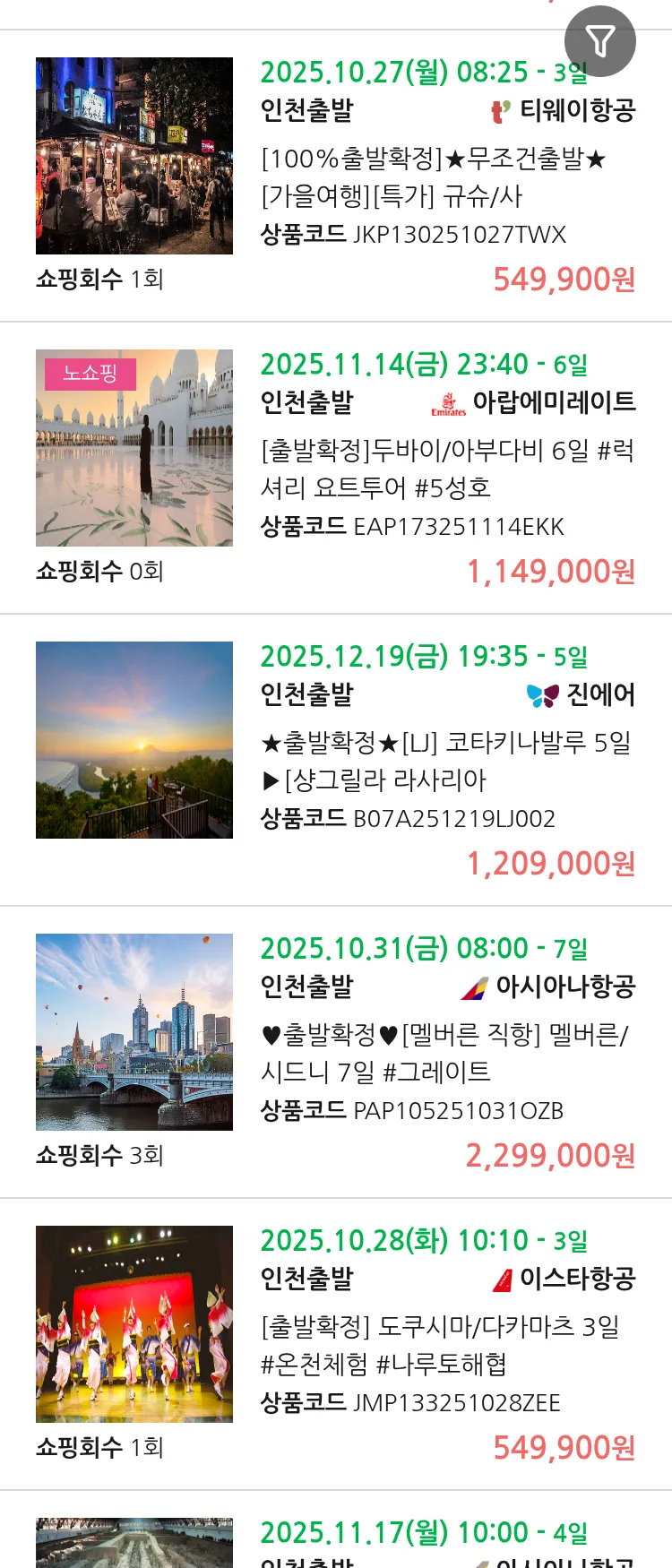Open the 멜버른/시드니 7일 아시아나 package
Image resolution: width=672 pixels, height=1568 pixels.
tap(446, 1053)
